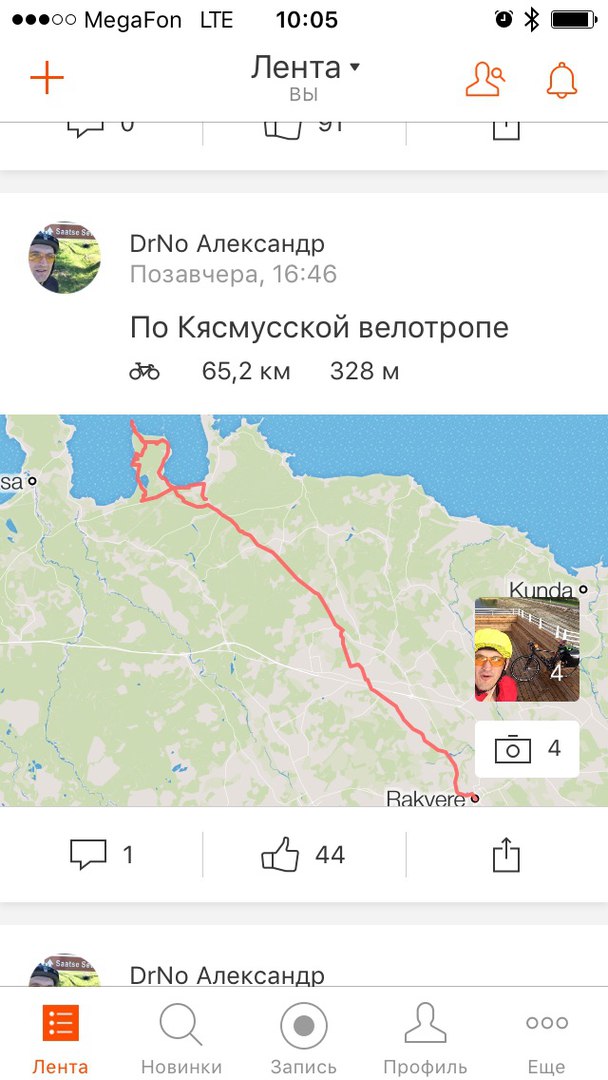Open DrNo Александр's profile avatar
This screenshot has width=608, height=1080.
coord(63,258)
